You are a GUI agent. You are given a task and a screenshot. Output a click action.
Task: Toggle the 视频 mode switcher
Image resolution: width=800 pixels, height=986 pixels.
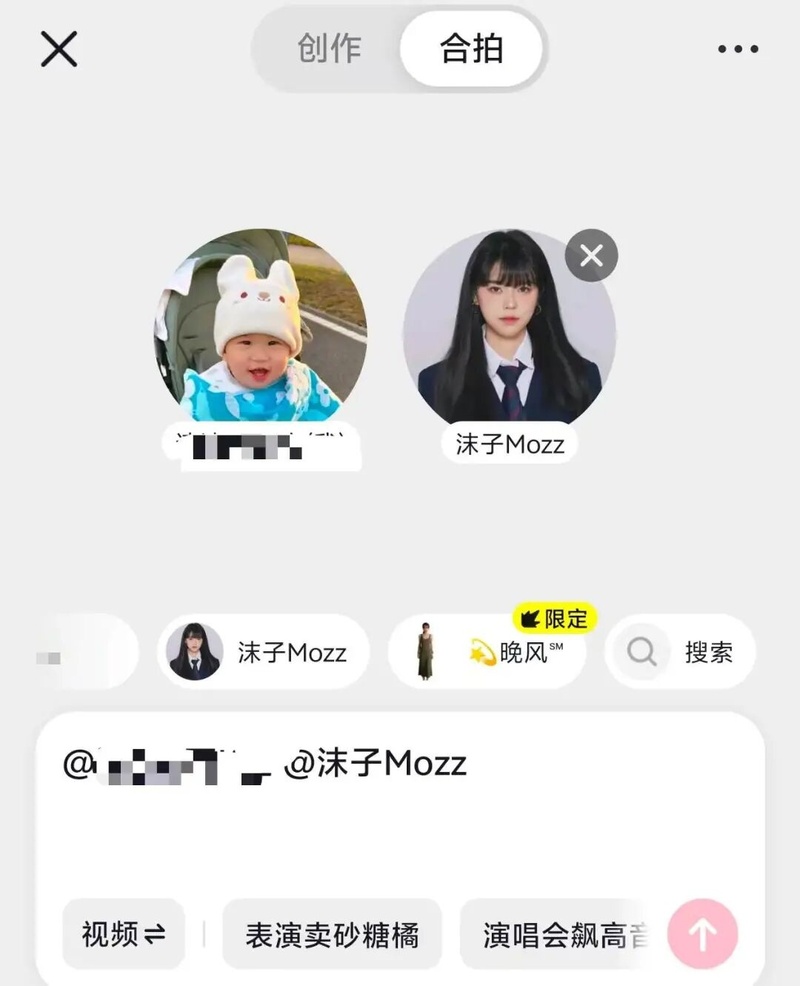coord(123,934)
